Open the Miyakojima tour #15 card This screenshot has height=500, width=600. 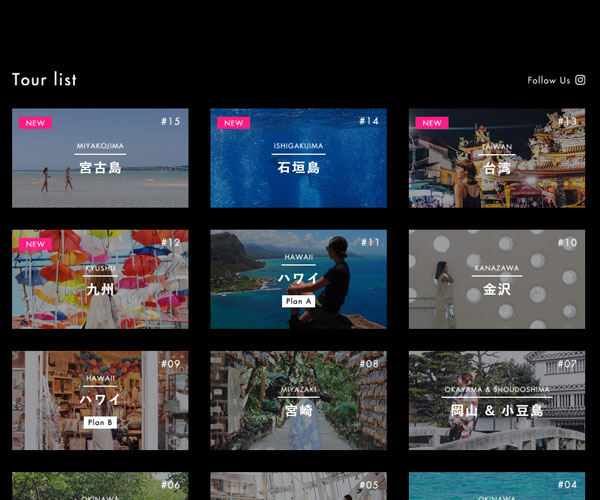coord(100,158)
